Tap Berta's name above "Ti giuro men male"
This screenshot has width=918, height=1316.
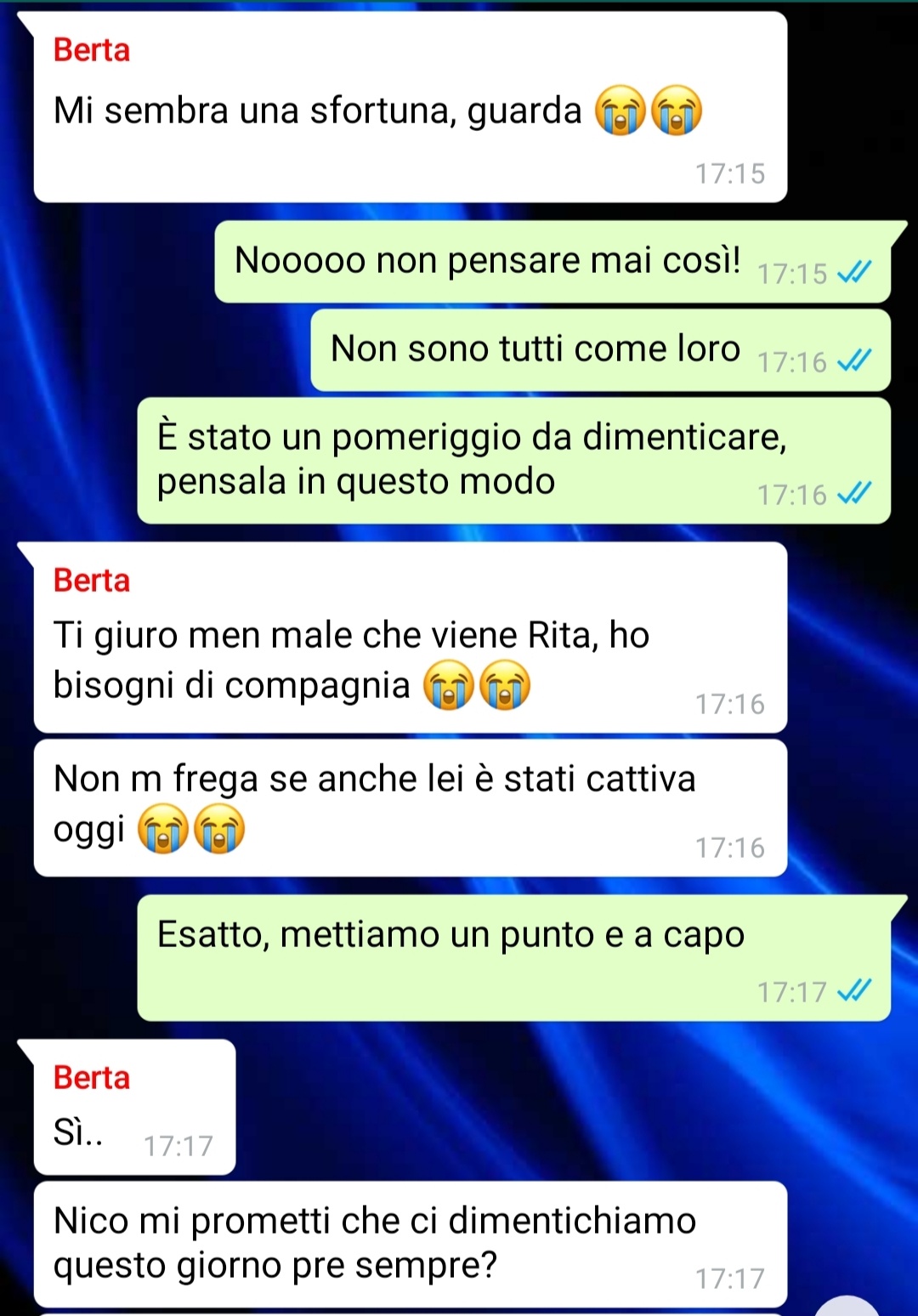tap(92, 581)
